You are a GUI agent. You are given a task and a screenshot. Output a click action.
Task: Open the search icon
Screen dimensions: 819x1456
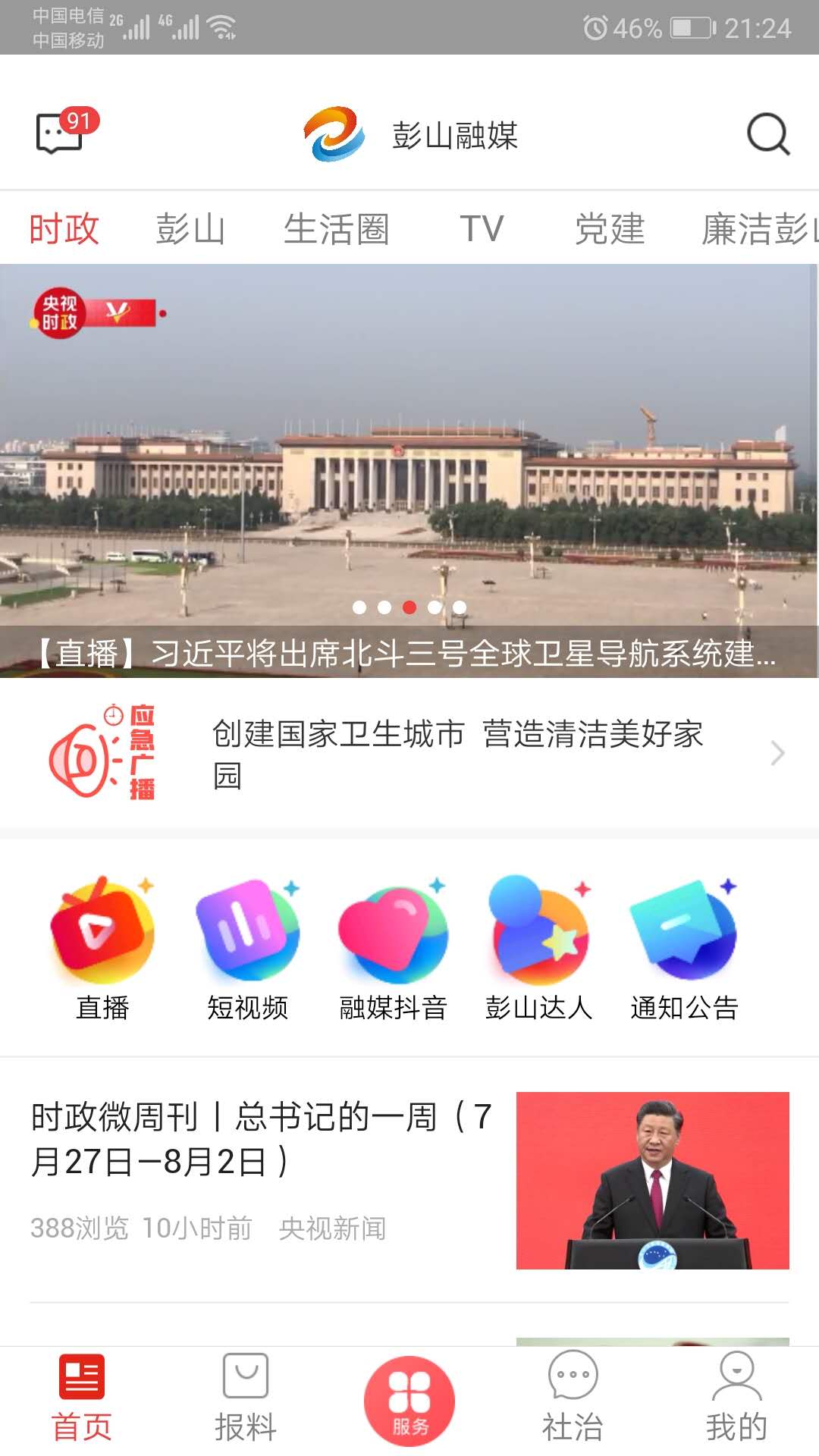tap(768, 135)
